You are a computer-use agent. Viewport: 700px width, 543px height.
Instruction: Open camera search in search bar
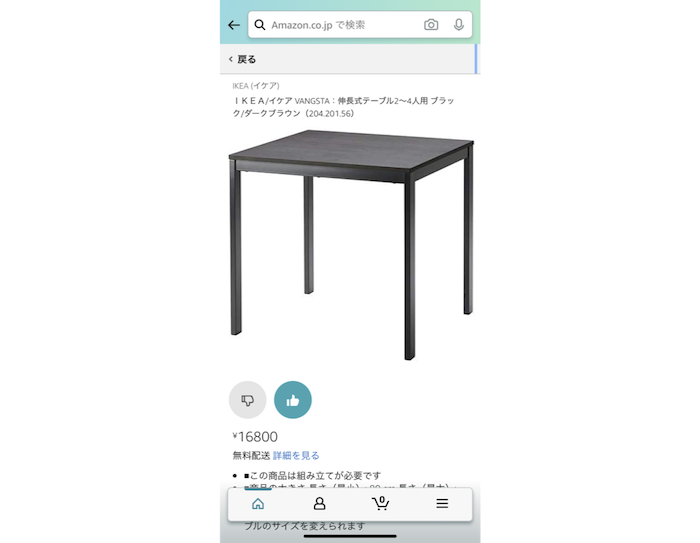tap(431, 25)
